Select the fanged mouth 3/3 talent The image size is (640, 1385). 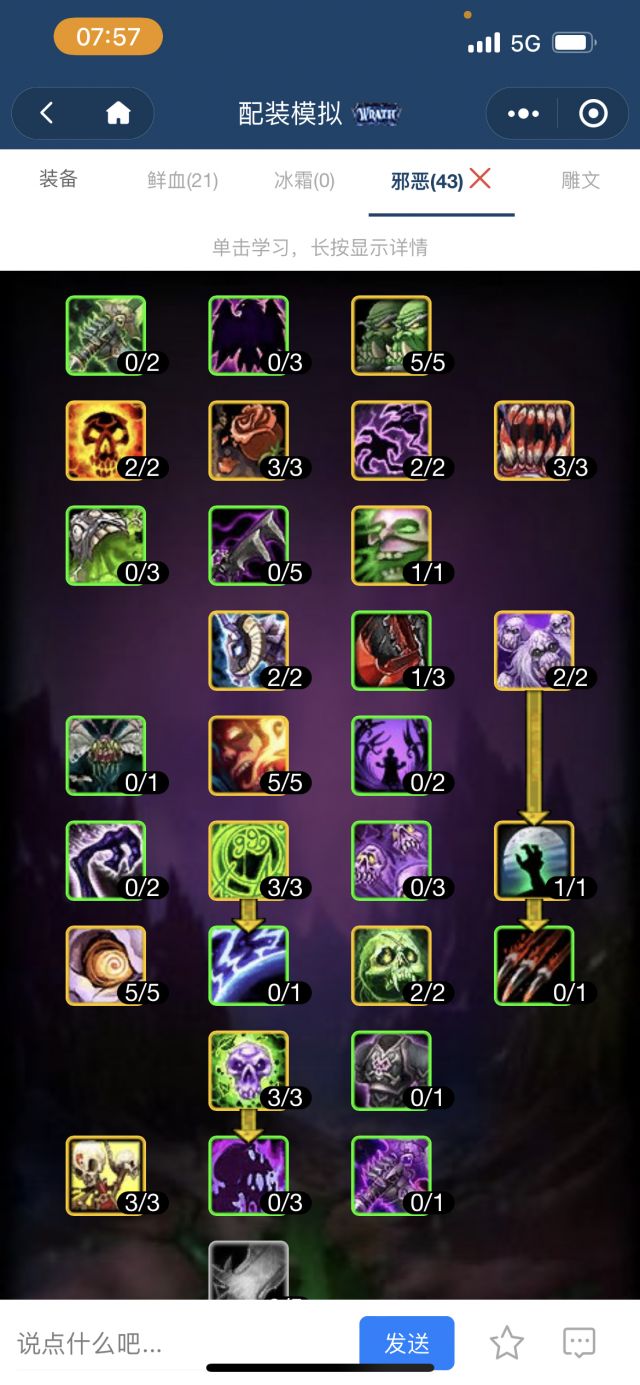pyautogui.click(x=534, y=441)
